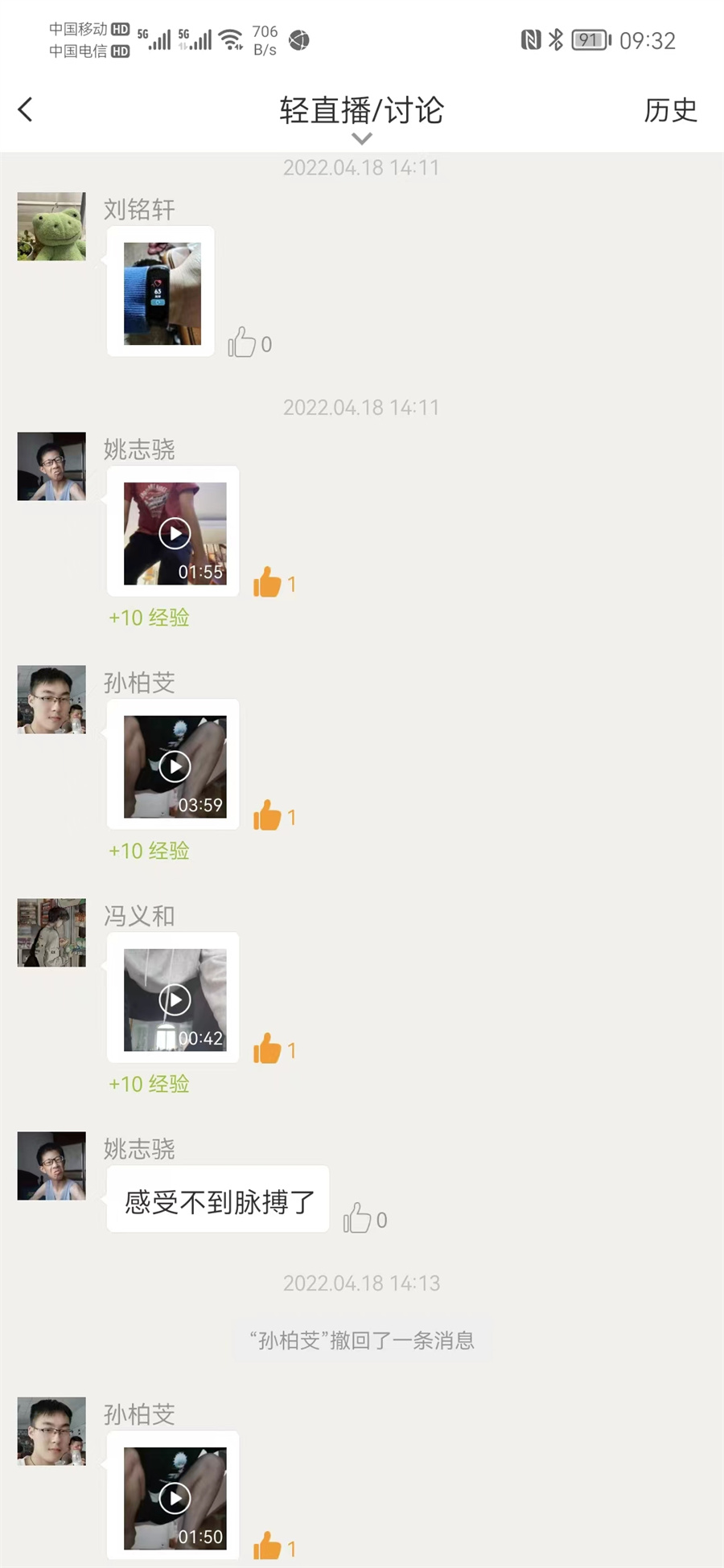Like 孙柏芠's 03:59 video

pyautogui.click(x=267, y=816)
